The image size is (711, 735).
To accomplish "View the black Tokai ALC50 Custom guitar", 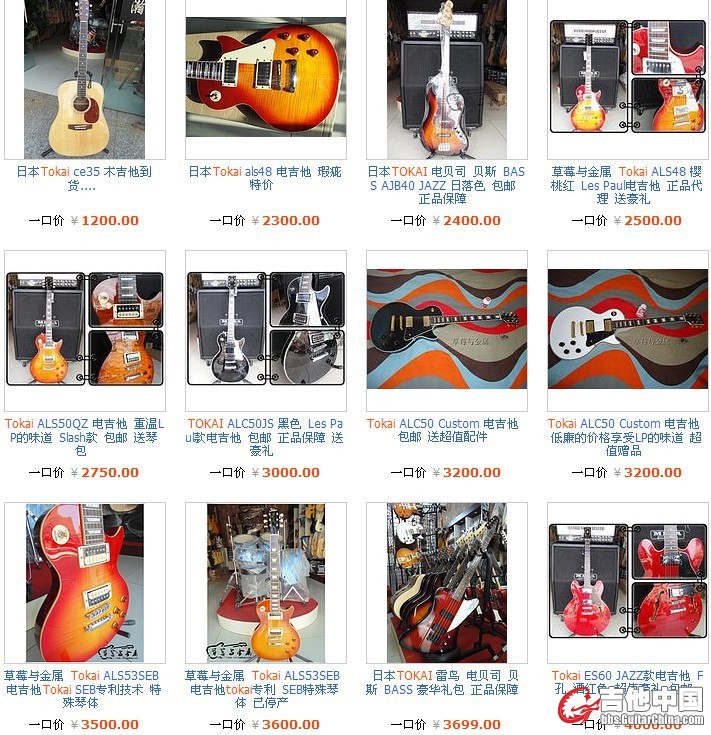I will pyautogui.click(x=446, y=329).
